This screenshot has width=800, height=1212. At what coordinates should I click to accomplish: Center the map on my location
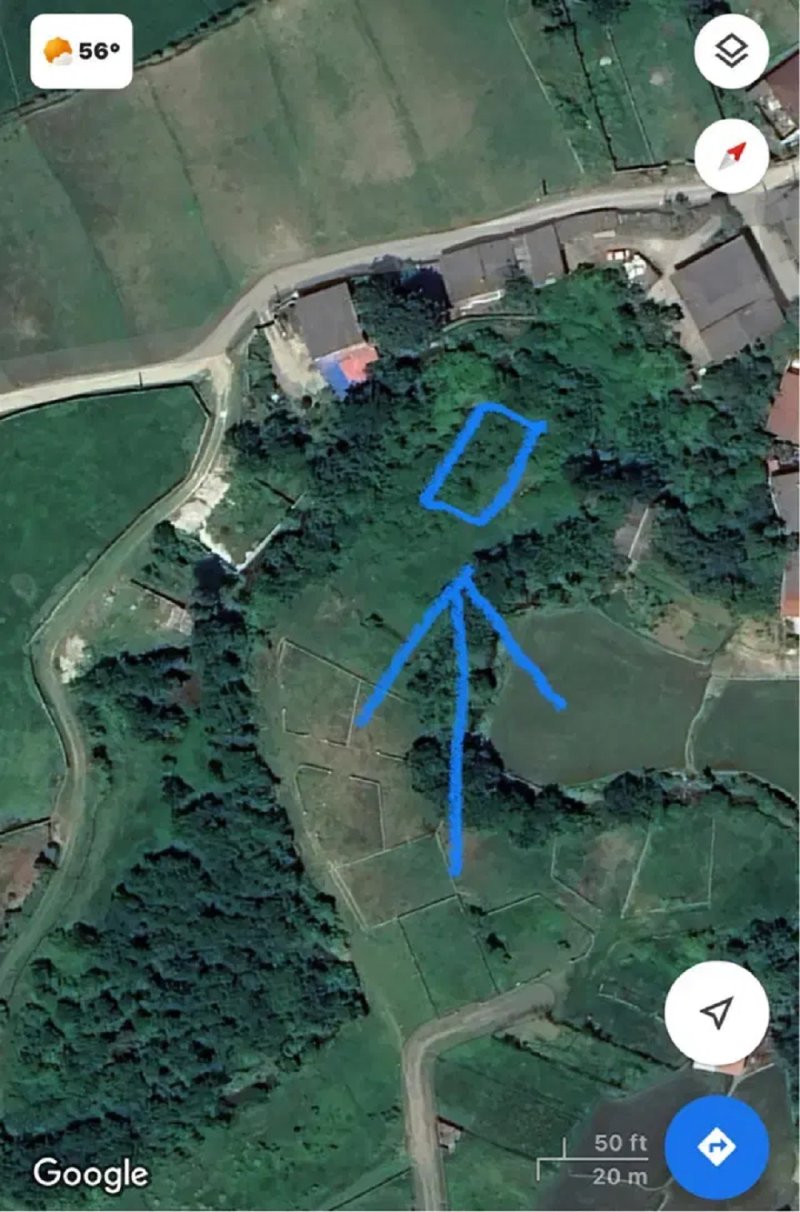coord(716,1014)
